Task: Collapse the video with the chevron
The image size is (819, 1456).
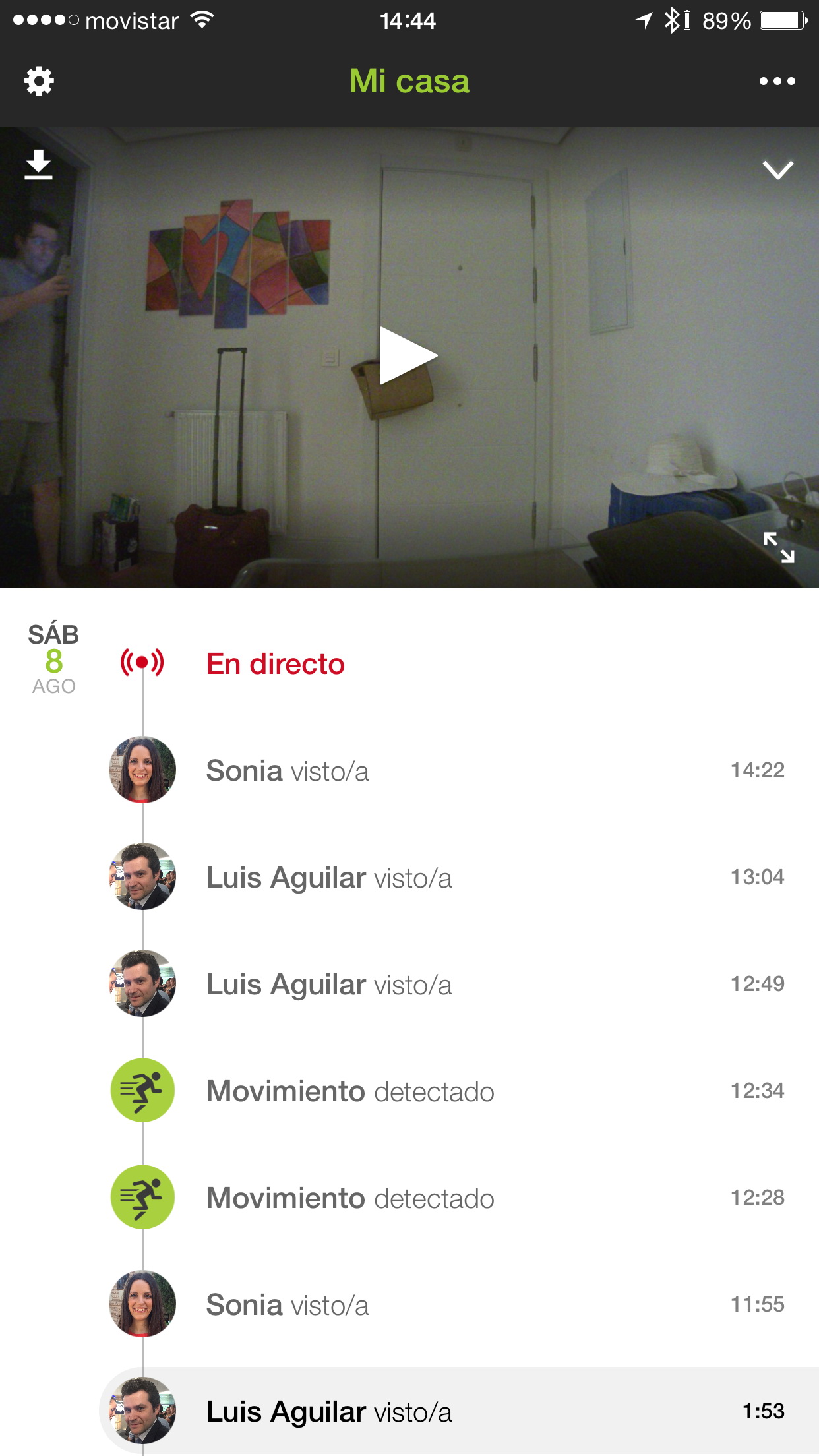Action: 777,169
